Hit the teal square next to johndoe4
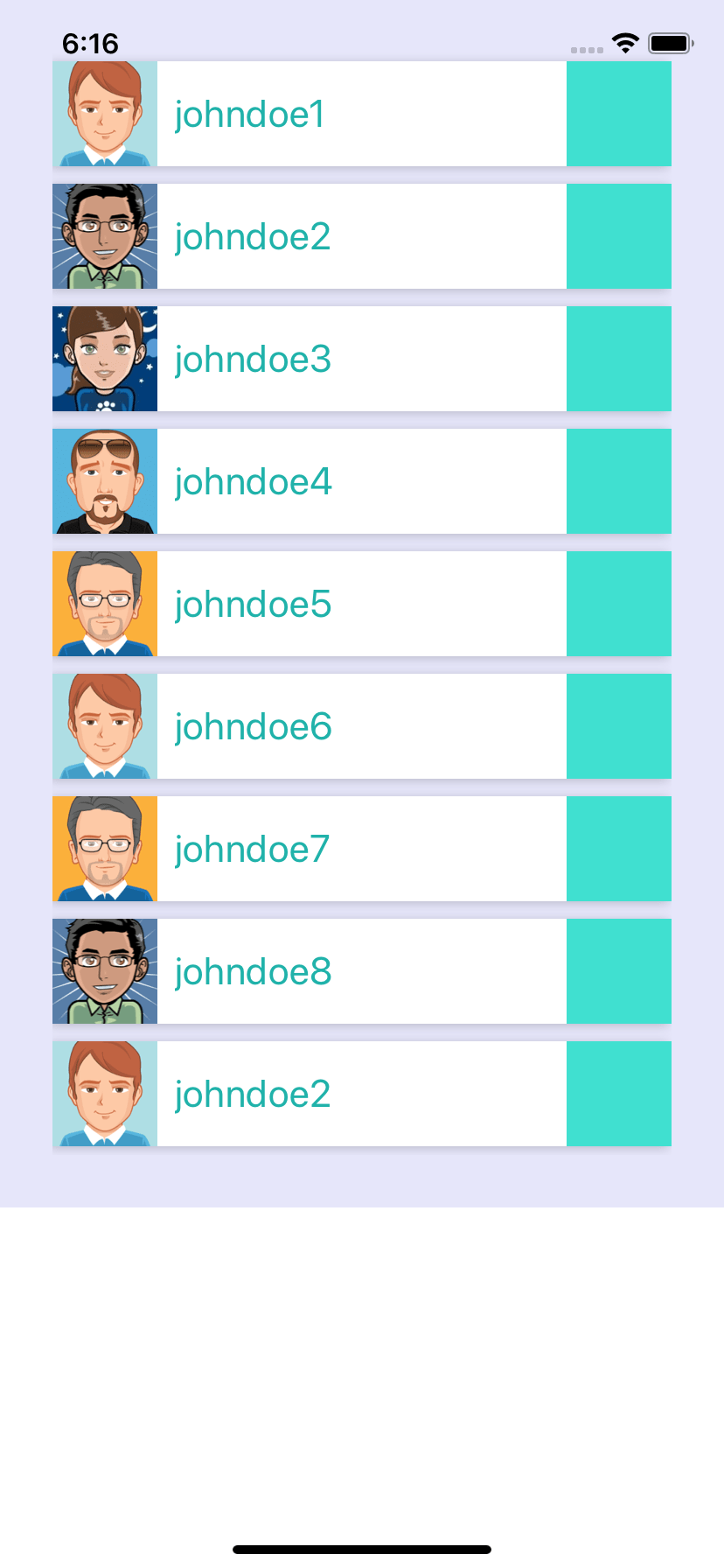Image resolution: width=724 pixels, height=1568 pixels. click(619, 481)
